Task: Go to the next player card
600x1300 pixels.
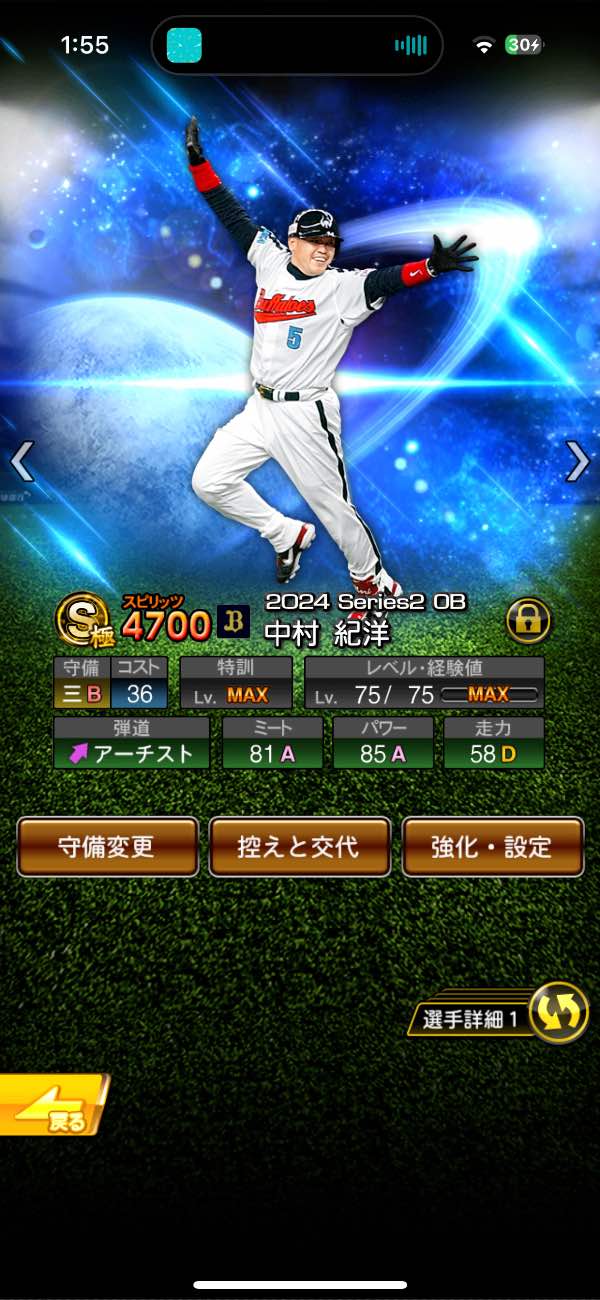Action: pyautogui.click(x=578, y=461)
